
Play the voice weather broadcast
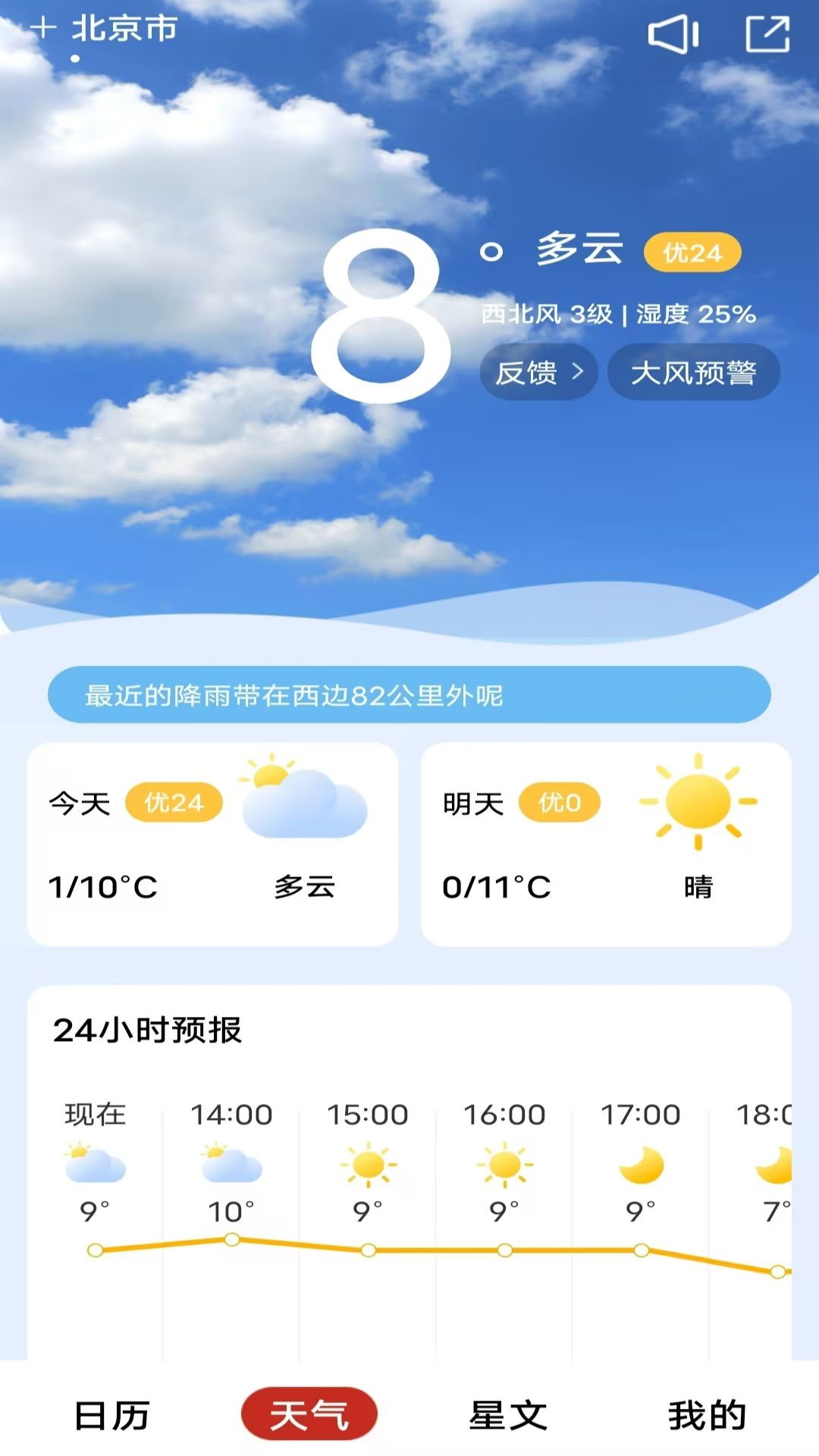point(673,34)
